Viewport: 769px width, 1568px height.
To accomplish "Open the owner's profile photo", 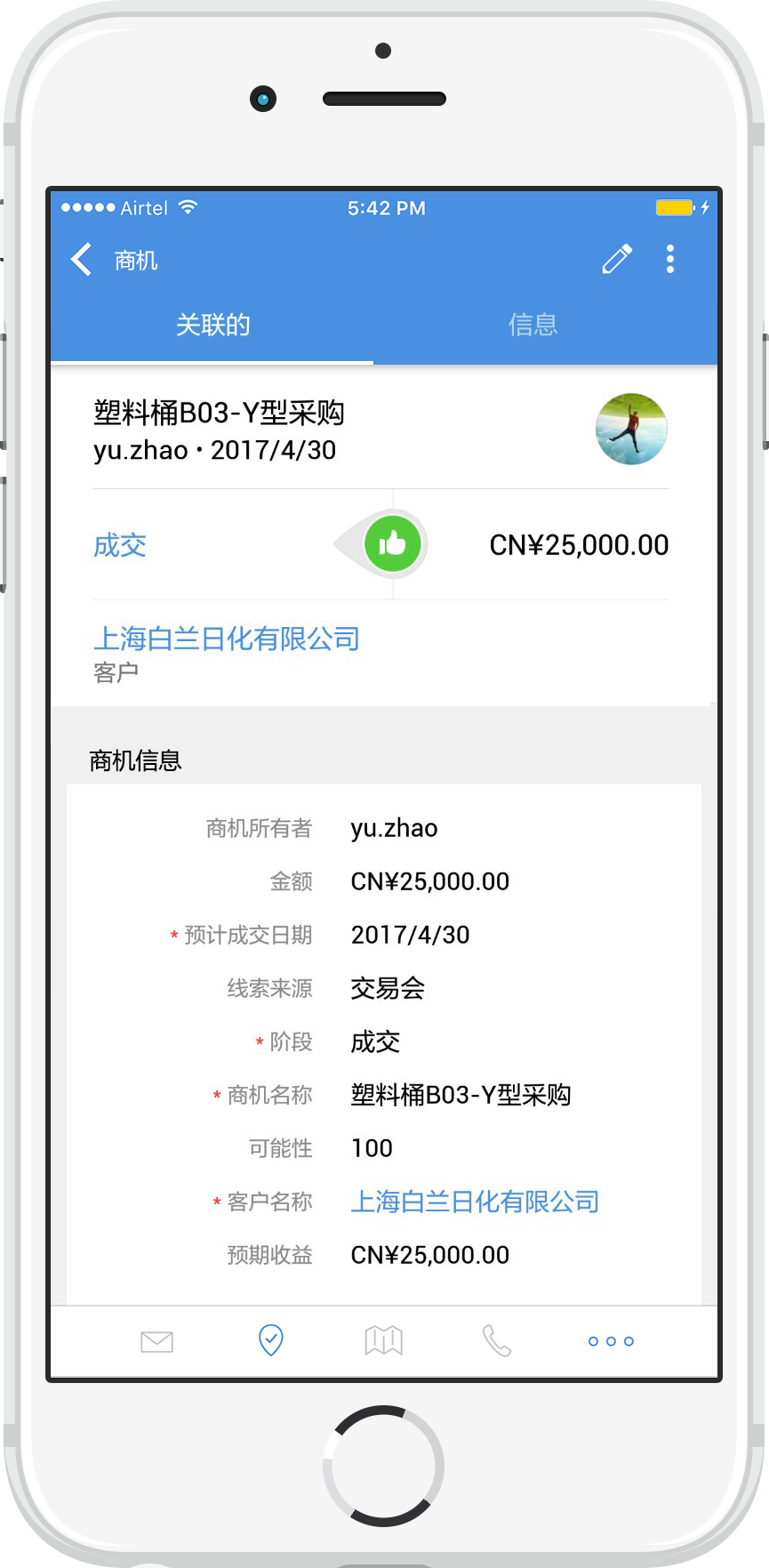I will click(x=631, y=429).
